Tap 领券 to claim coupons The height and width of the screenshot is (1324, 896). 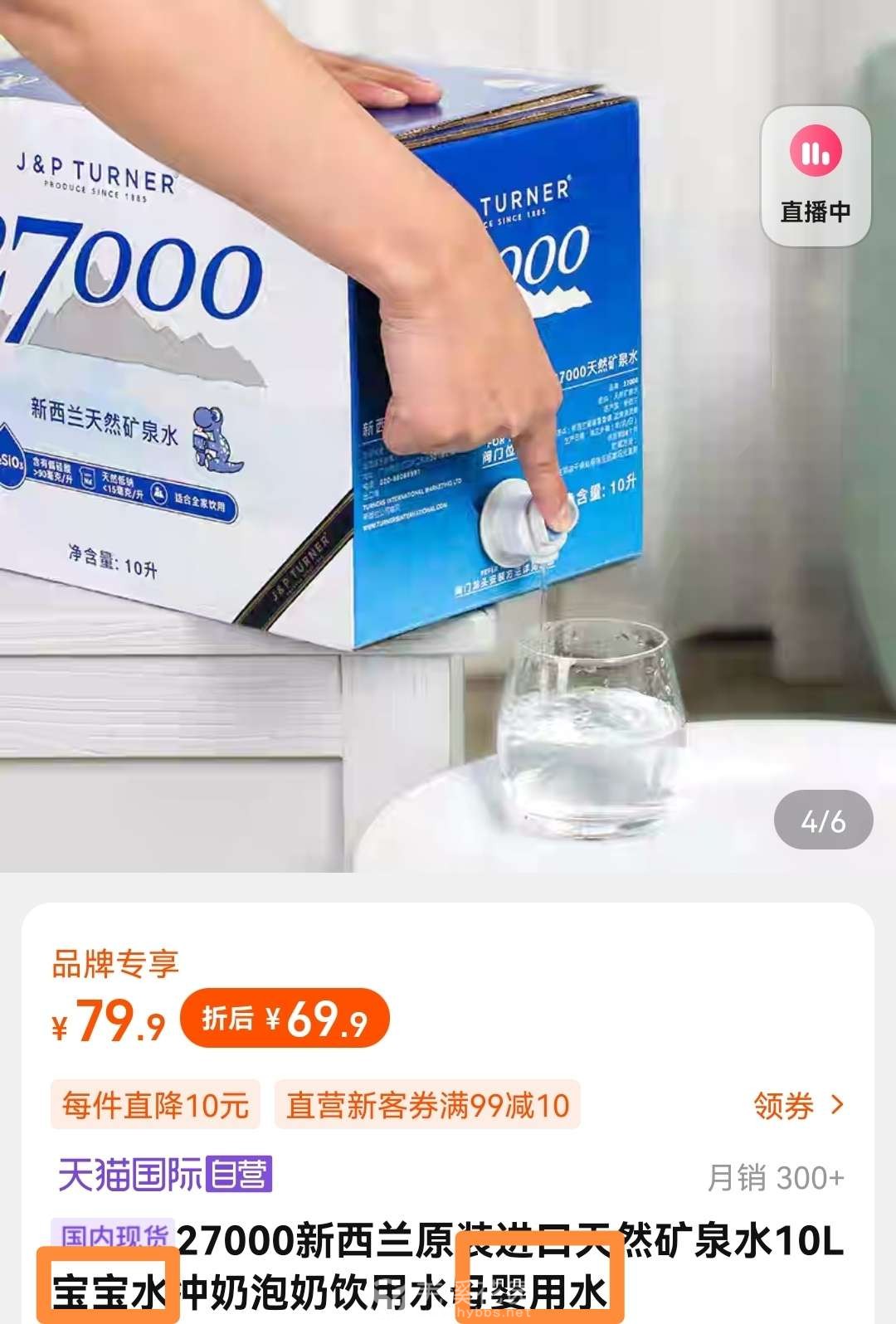click(x=797, y=1106)
